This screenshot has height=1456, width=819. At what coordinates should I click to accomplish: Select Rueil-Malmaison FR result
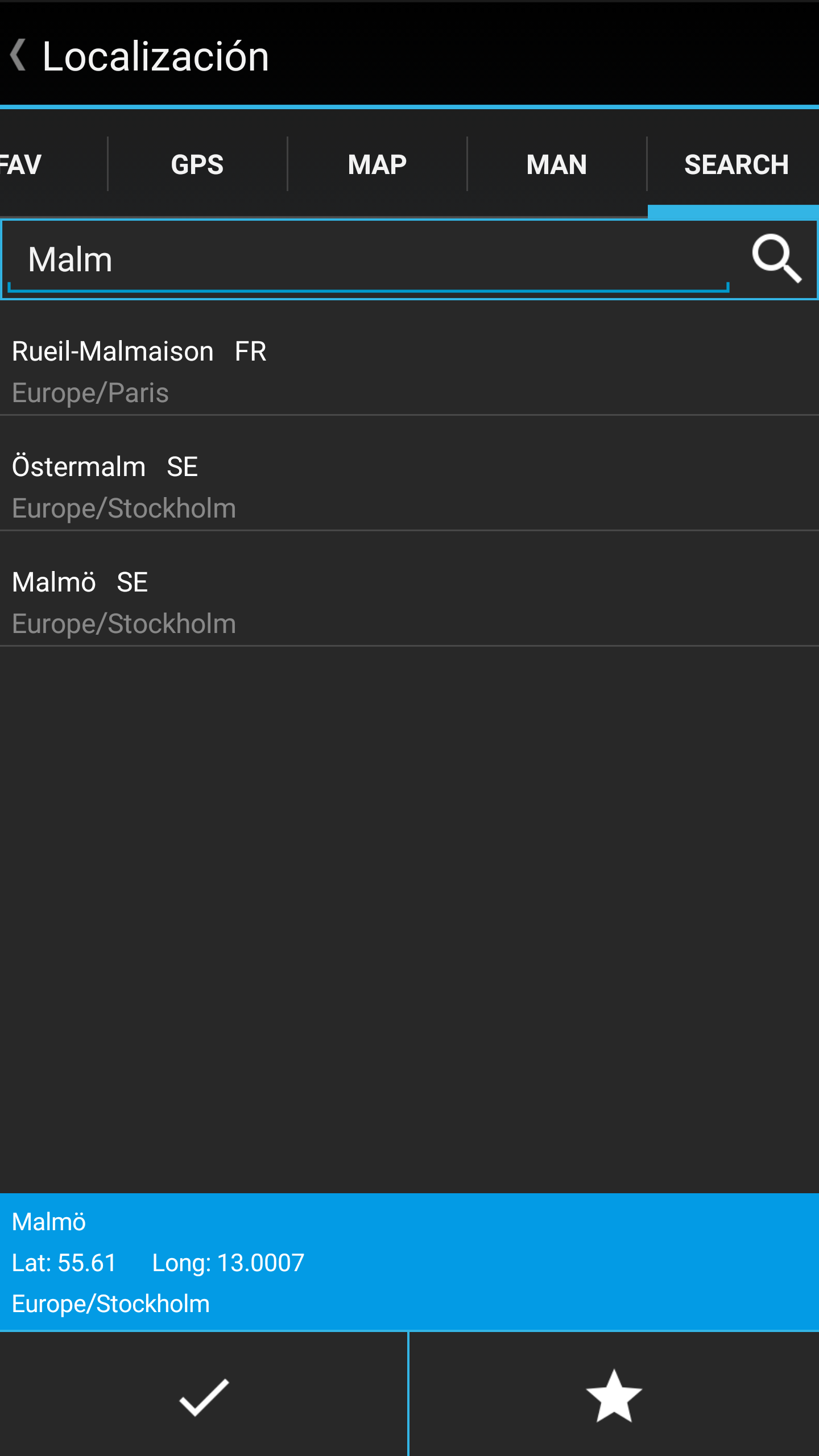point(409,370)
